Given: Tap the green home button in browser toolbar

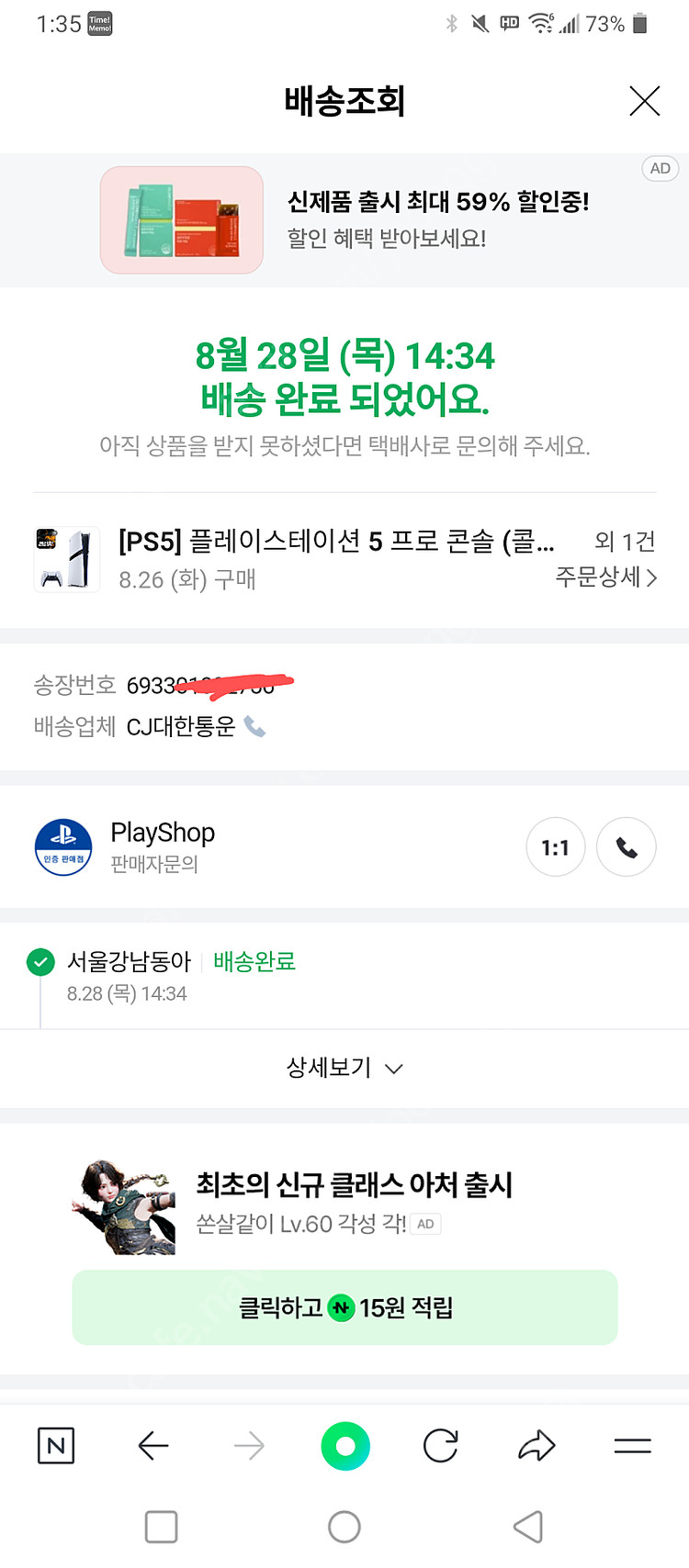Looking at the screenshot, I should coord(344,1446).
